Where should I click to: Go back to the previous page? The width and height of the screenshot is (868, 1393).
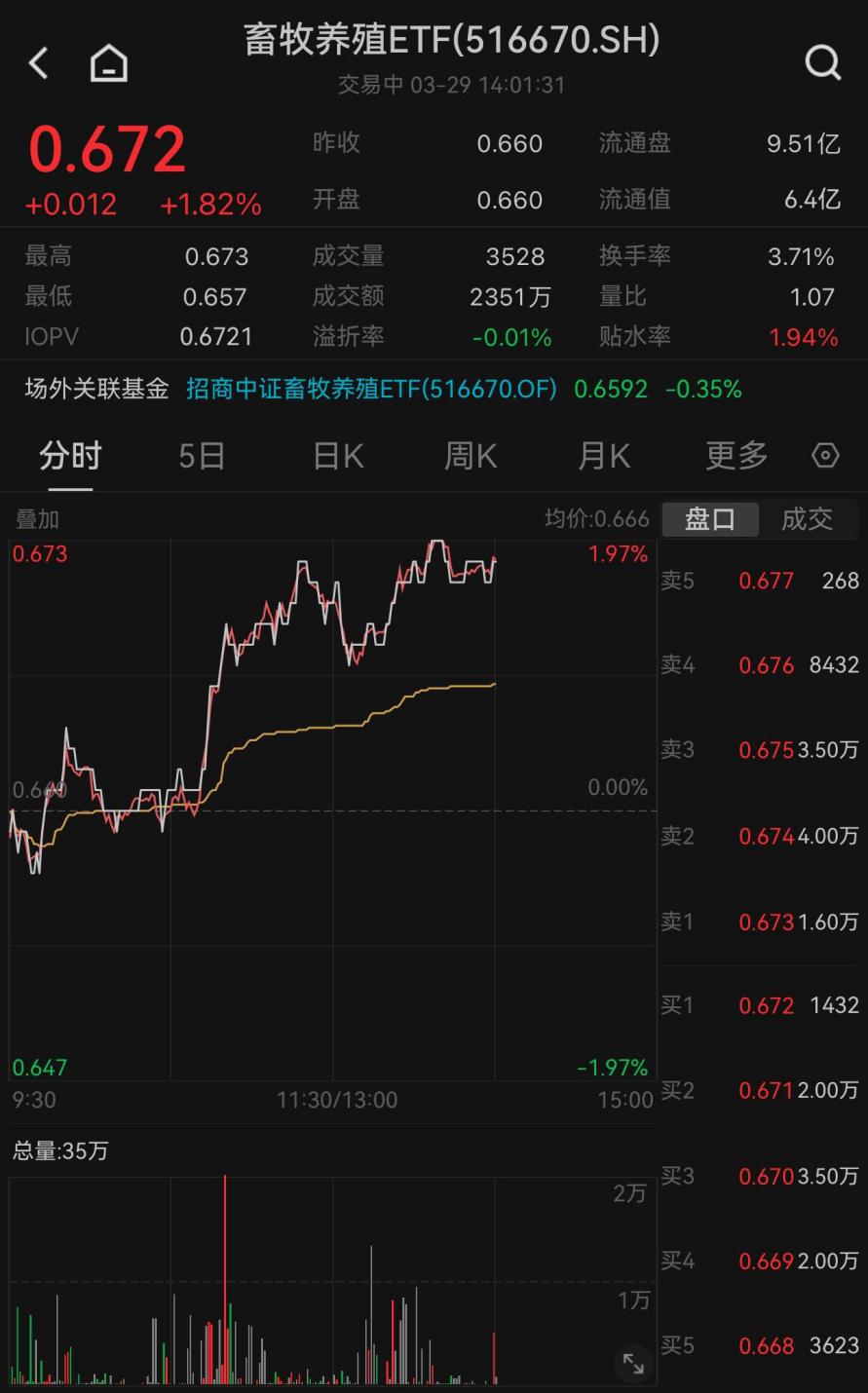point(39,64)
